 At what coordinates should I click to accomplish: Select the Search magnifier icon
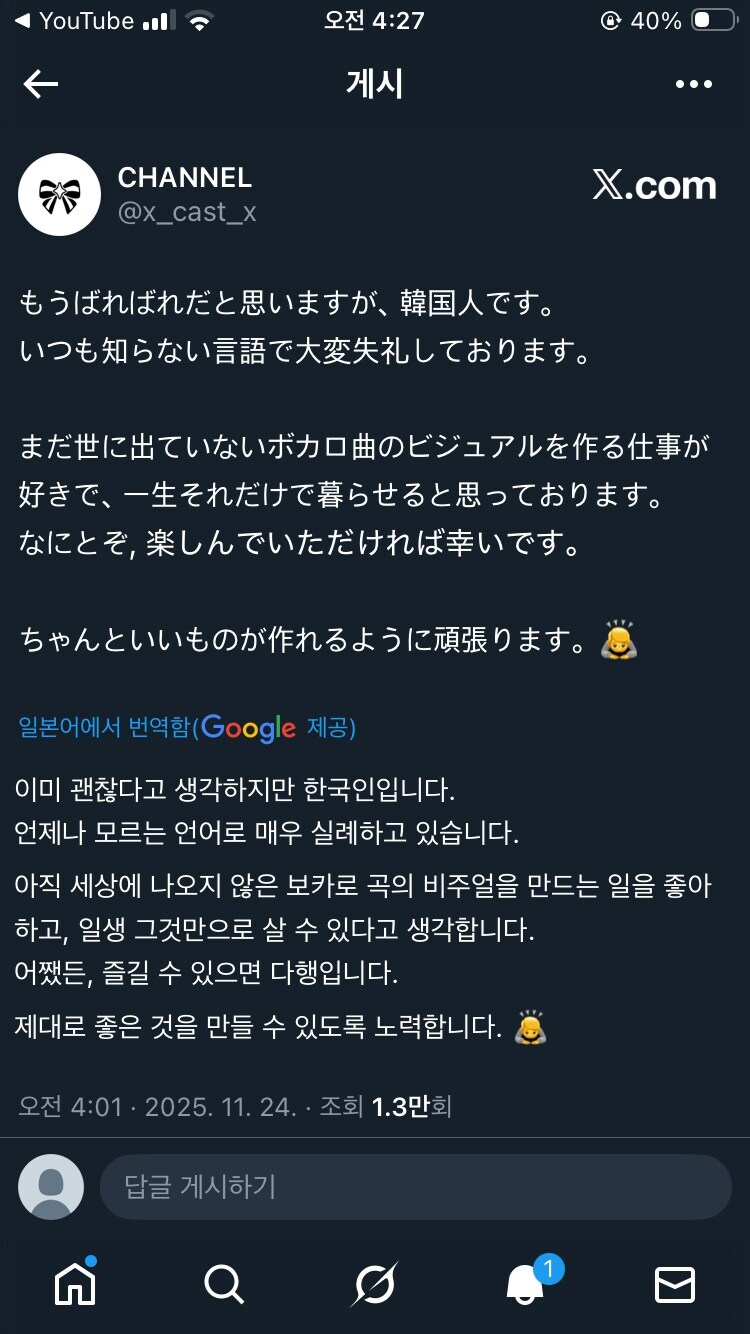coord(225,1287)
